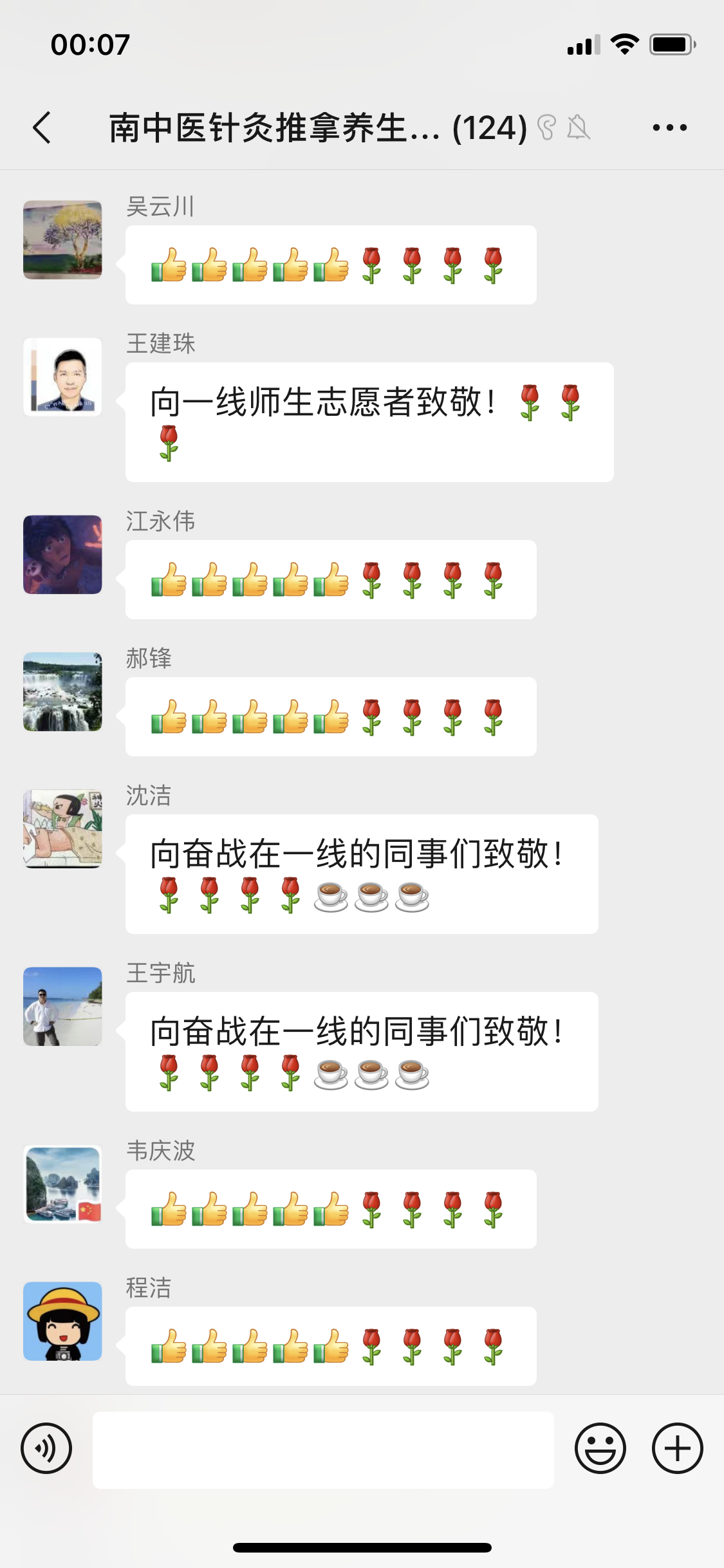Open 沈洁's profile avatar

tap(62, 829)
